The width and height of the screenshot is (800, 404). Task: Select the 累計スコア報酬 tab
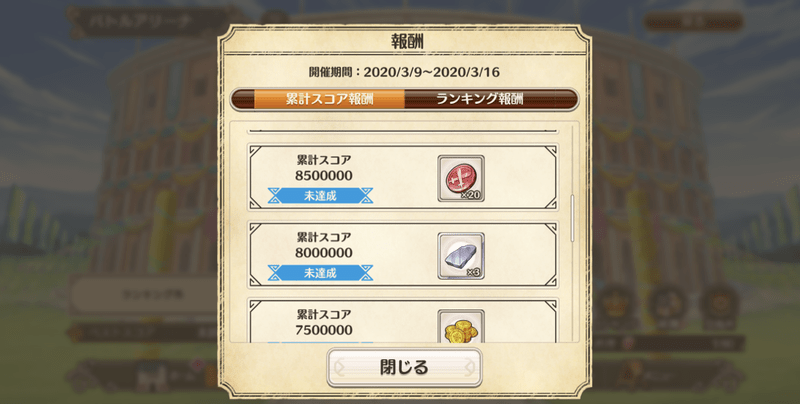click(x=318, y=100)
